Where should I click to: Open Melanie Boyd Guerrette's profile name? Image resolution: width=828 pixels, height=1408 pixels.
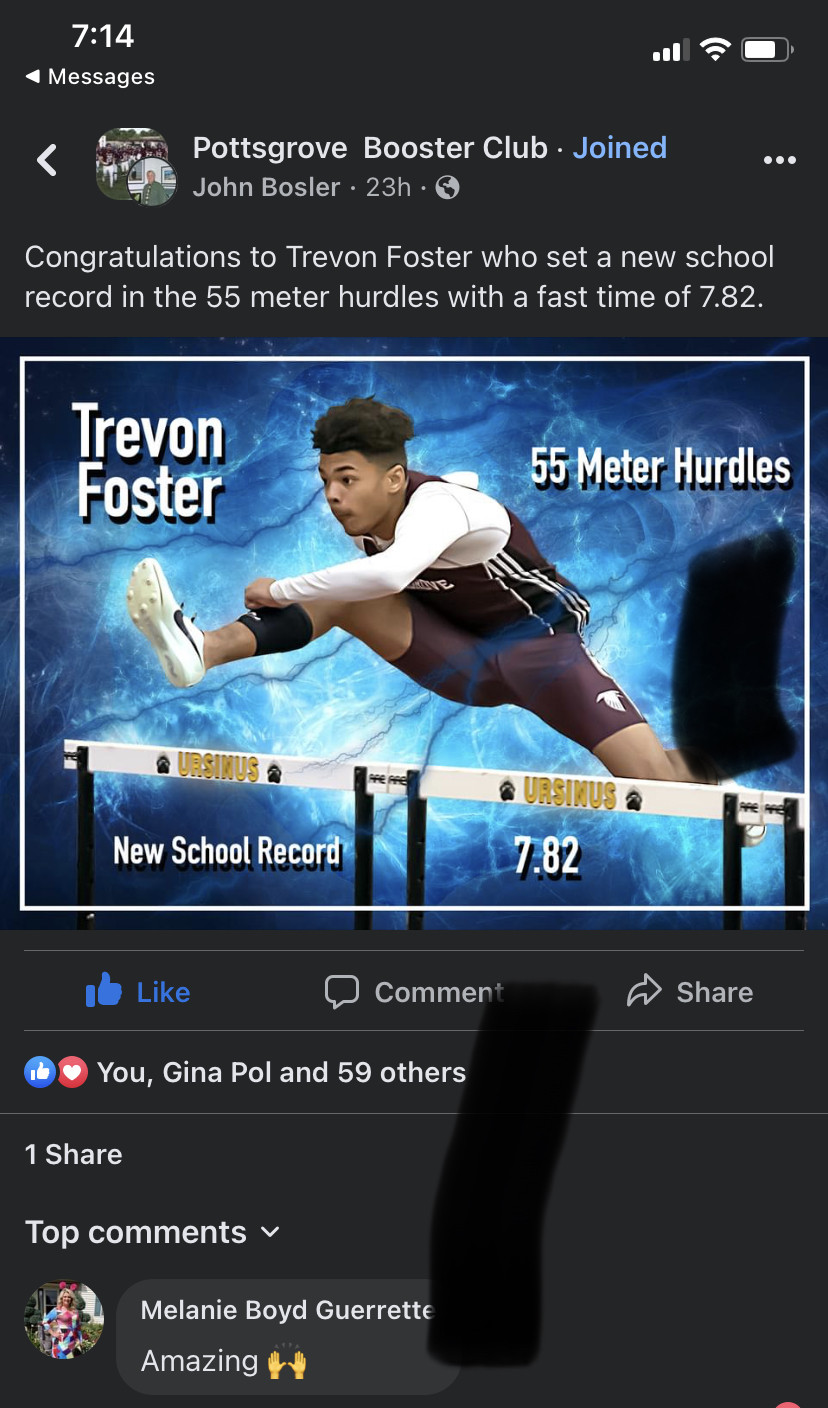tap(287, 1310)
